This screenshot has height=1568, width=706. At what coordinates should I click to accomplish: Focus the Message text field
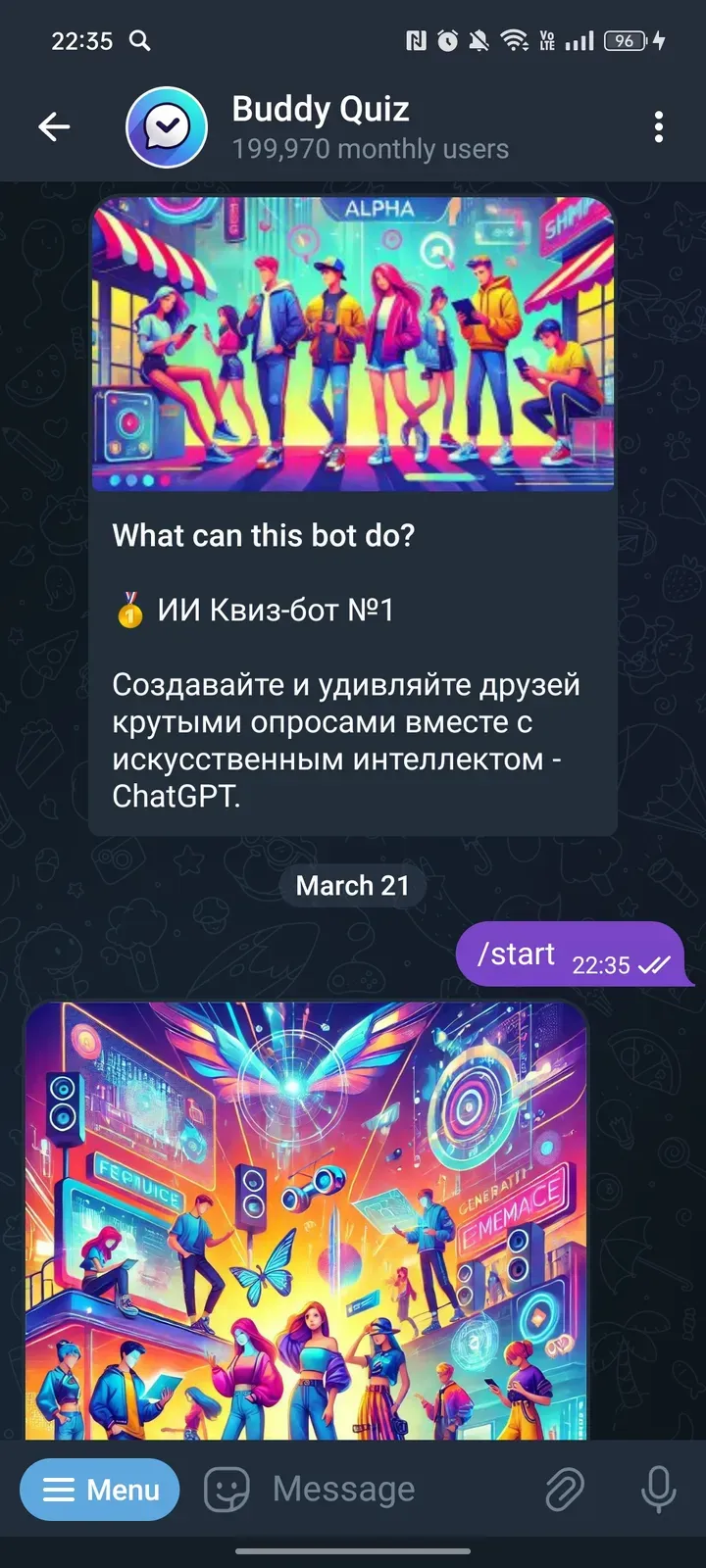[392, 1490]
